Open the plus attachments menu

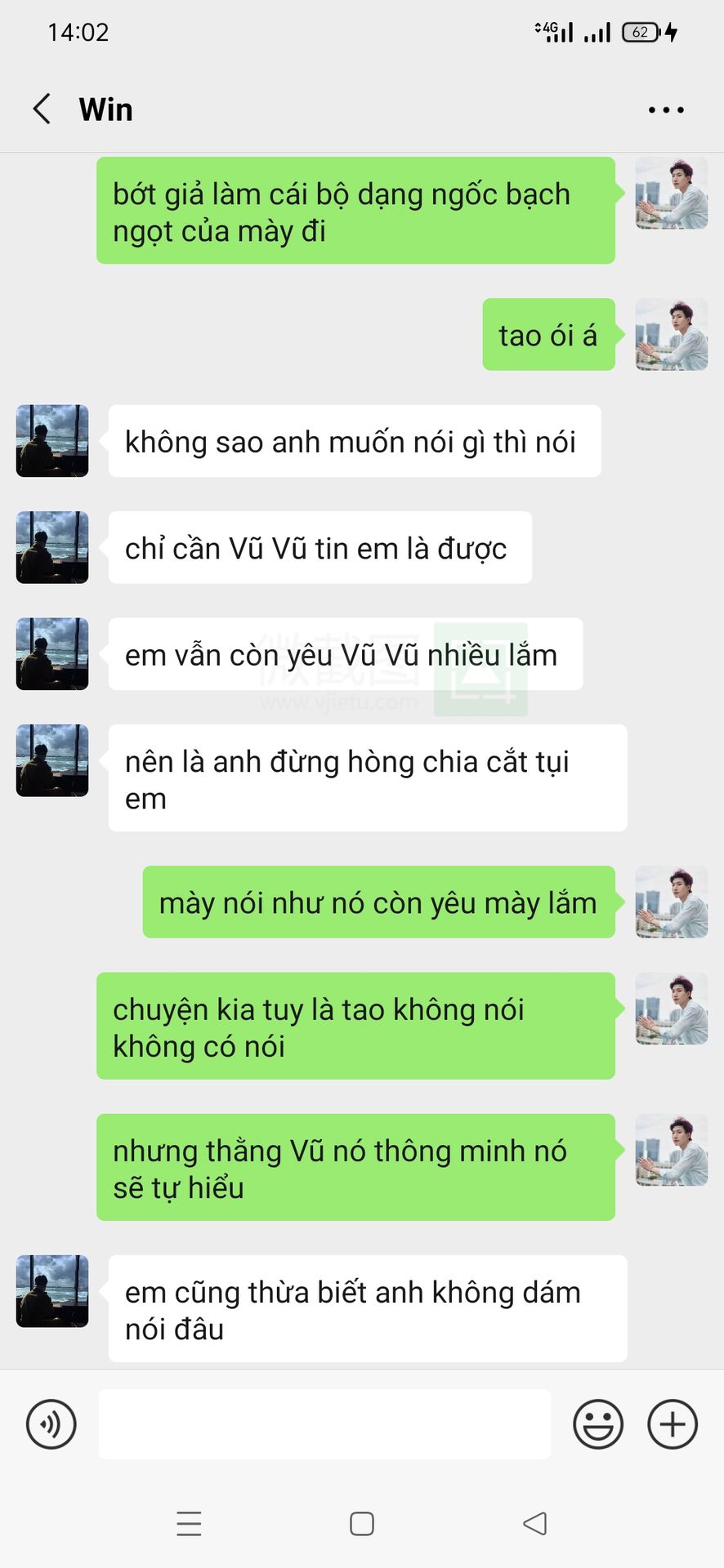673,1424
